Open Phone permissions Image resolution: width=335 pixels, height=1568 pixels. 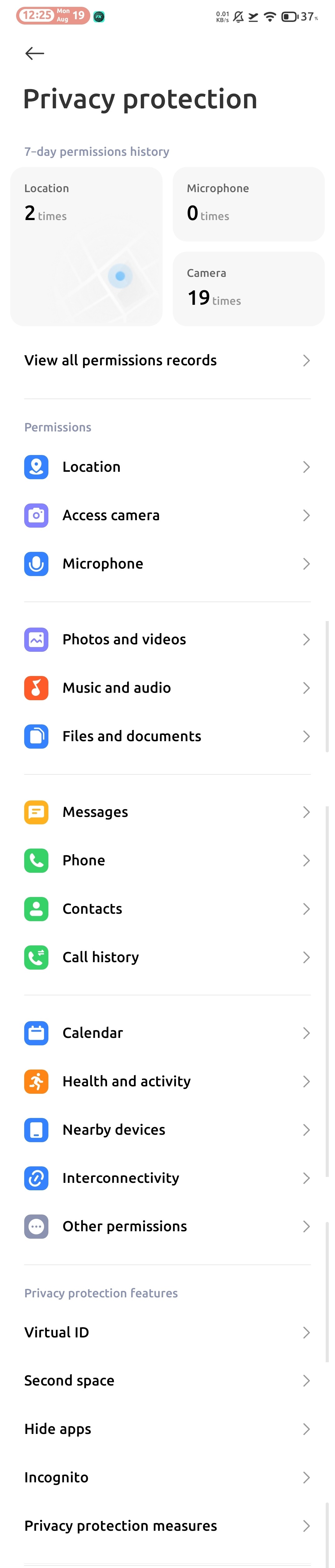(x=167, y=860)
